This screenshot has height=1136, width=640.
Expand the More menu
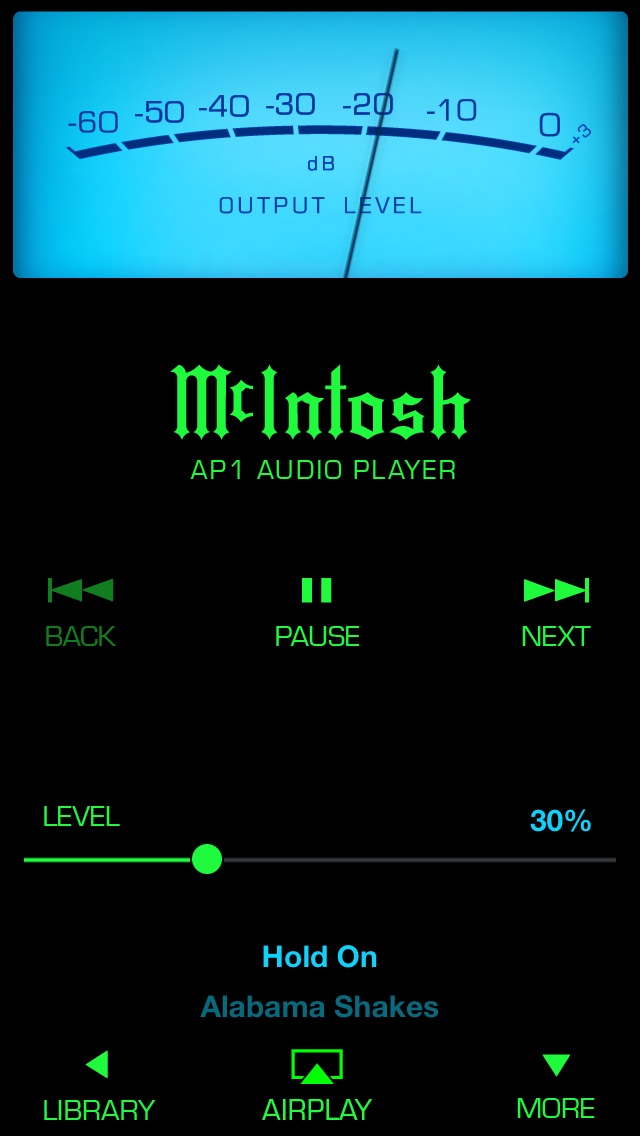point(556,1087)
